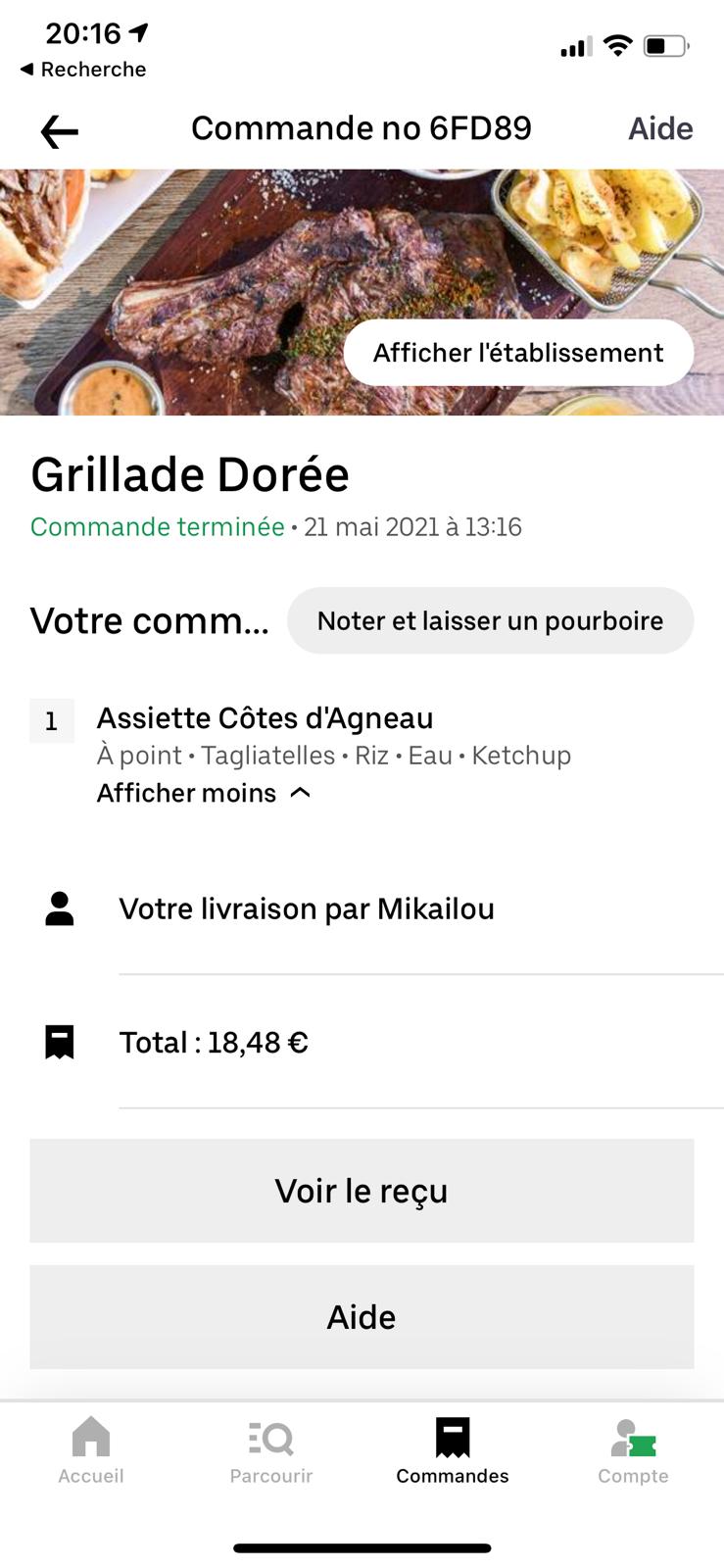Select Noter et laisser un pourboire
This screenshot has width=724, height=1568.
click(490, 620)
